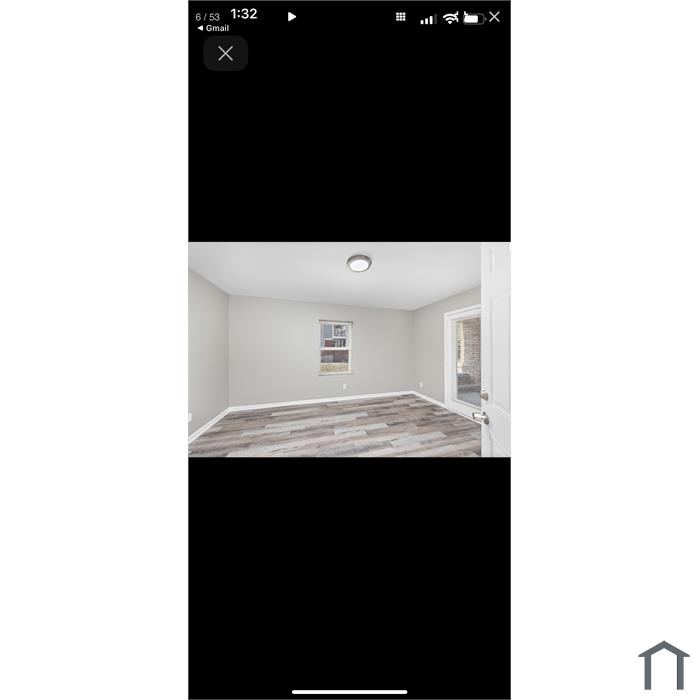Dismiss the gallery overlay via the top-right X

pos(494,17)
